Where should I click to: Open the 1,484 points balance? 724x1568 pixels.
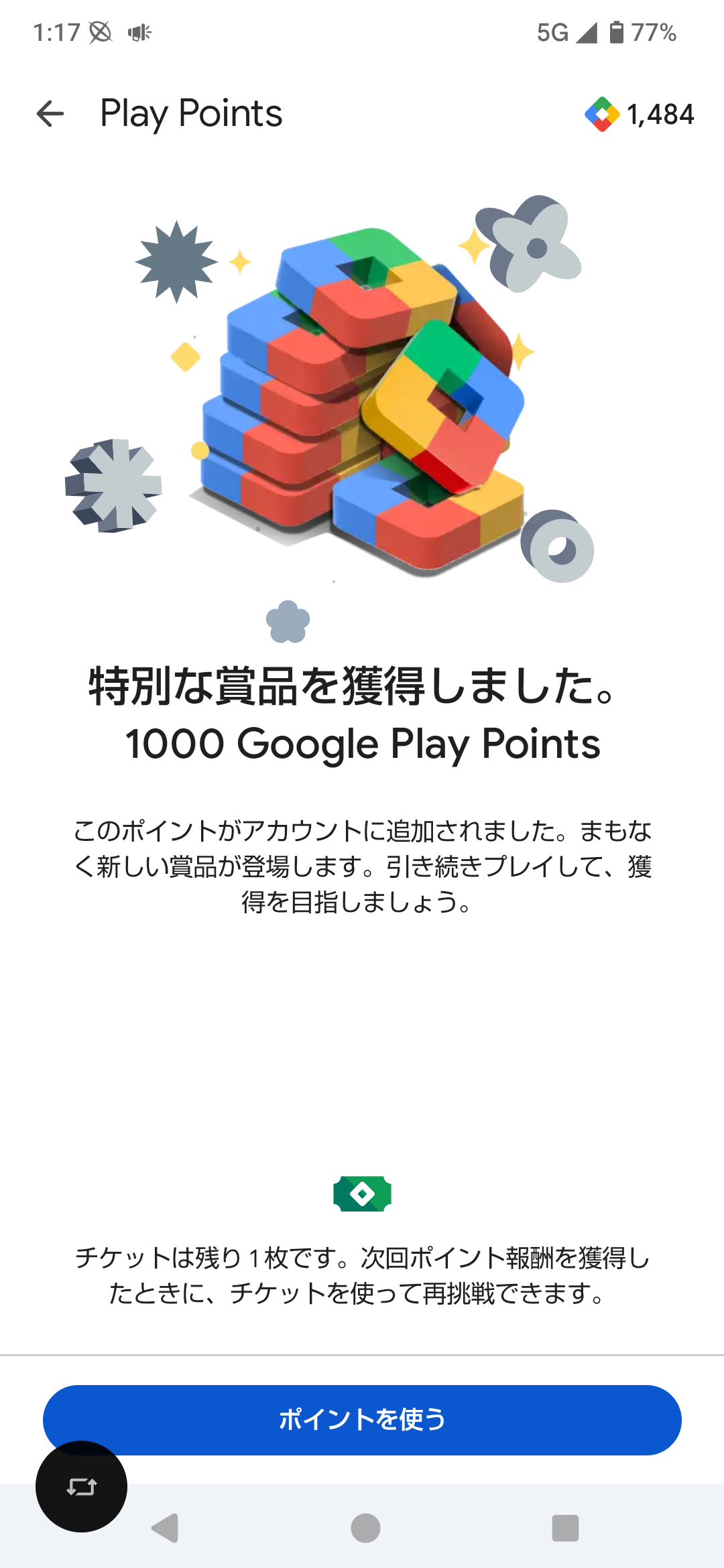tap(640, 115)
